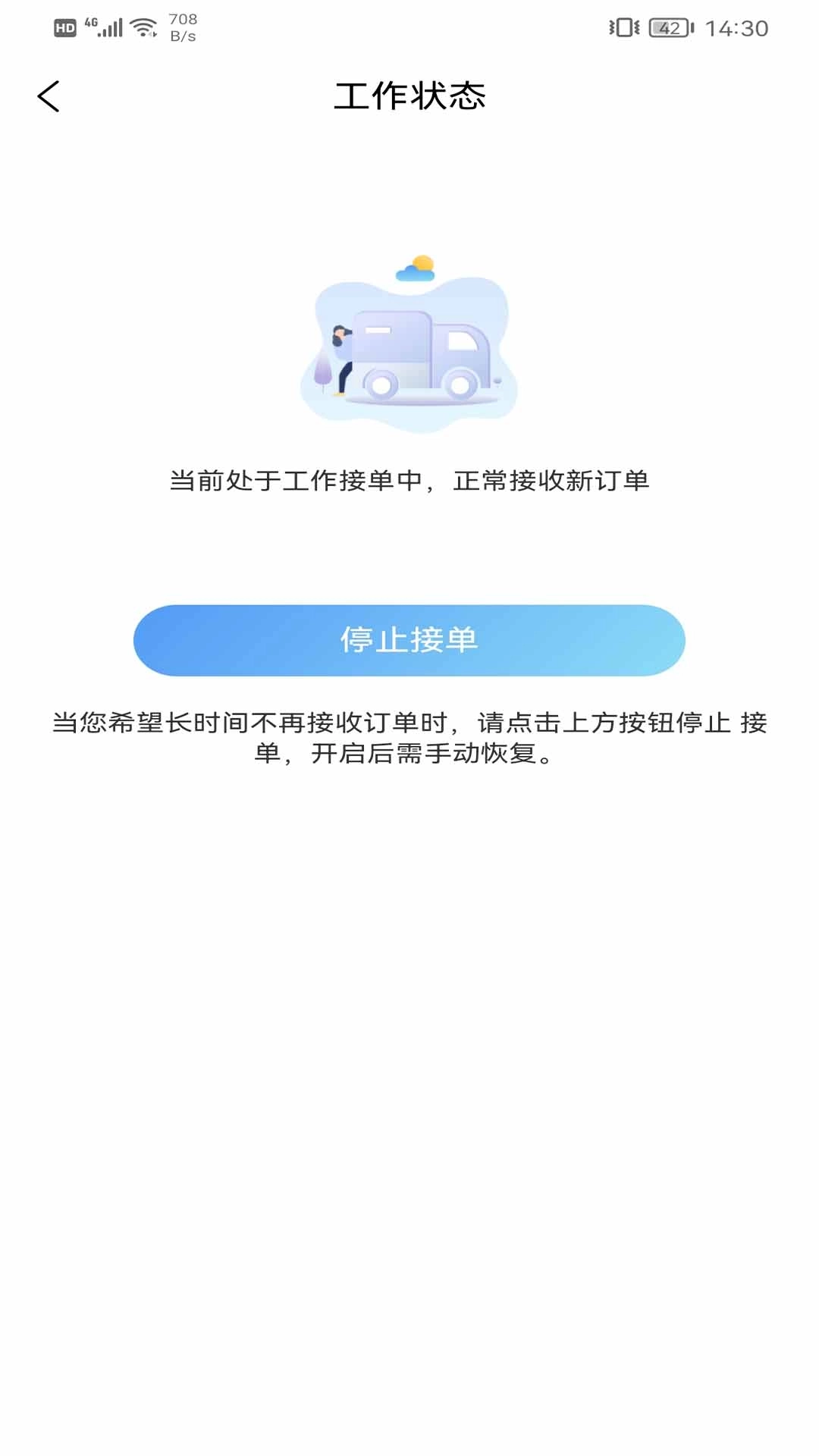Tap the network speed display 708 B/s

pos(181,28)
